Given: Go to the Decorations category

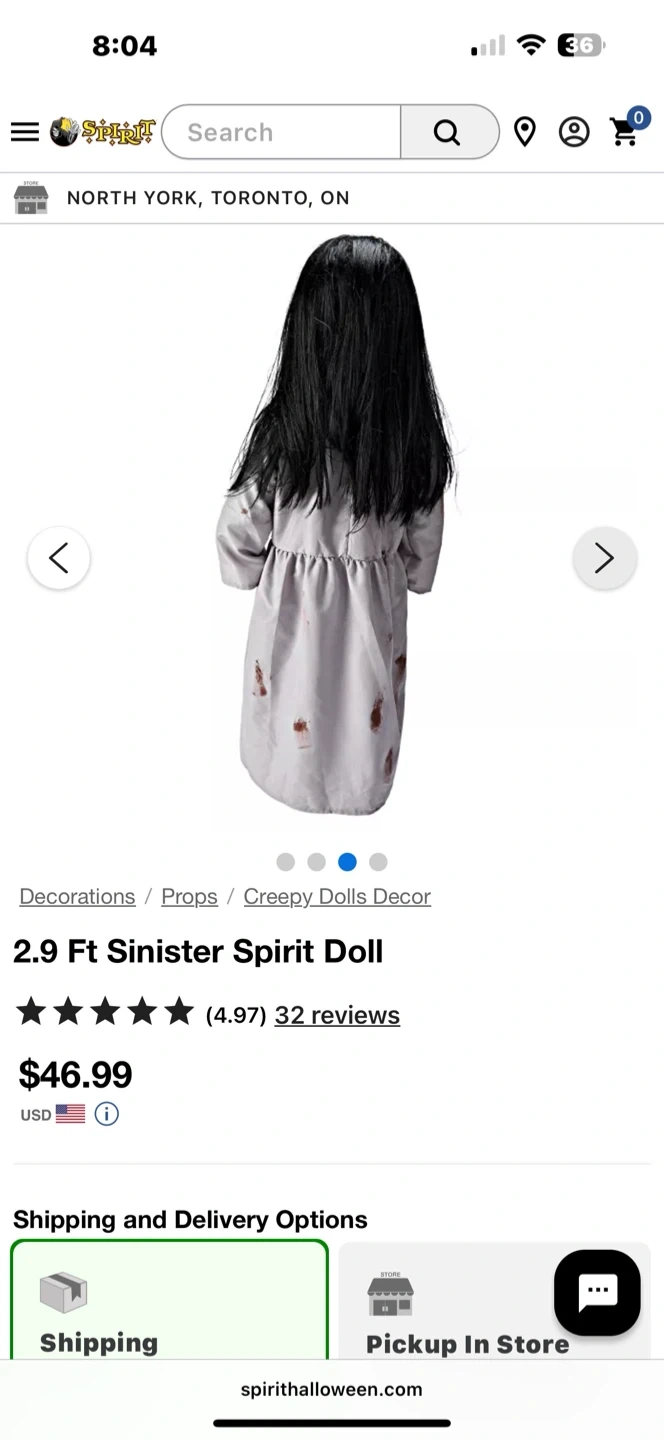Looking at the screenshot, I should pyautogui.click(x=78, y=897).
